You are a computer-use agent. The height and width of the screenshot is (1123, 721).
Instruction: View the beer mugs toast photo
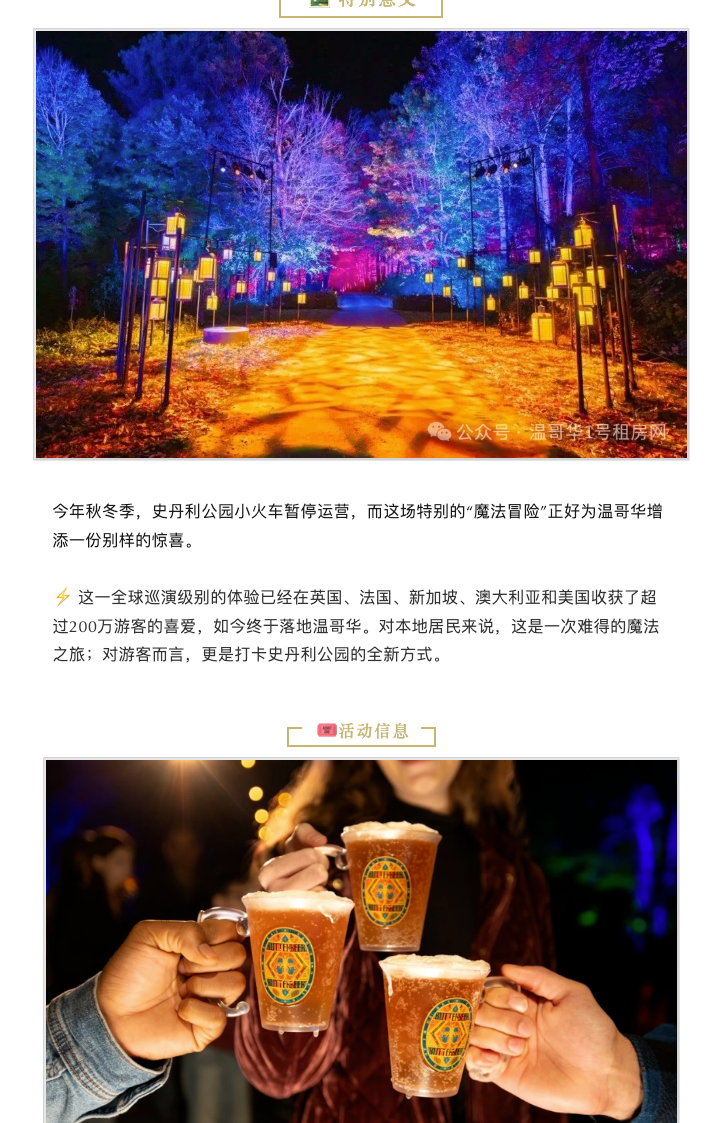(x=361, y=940)
